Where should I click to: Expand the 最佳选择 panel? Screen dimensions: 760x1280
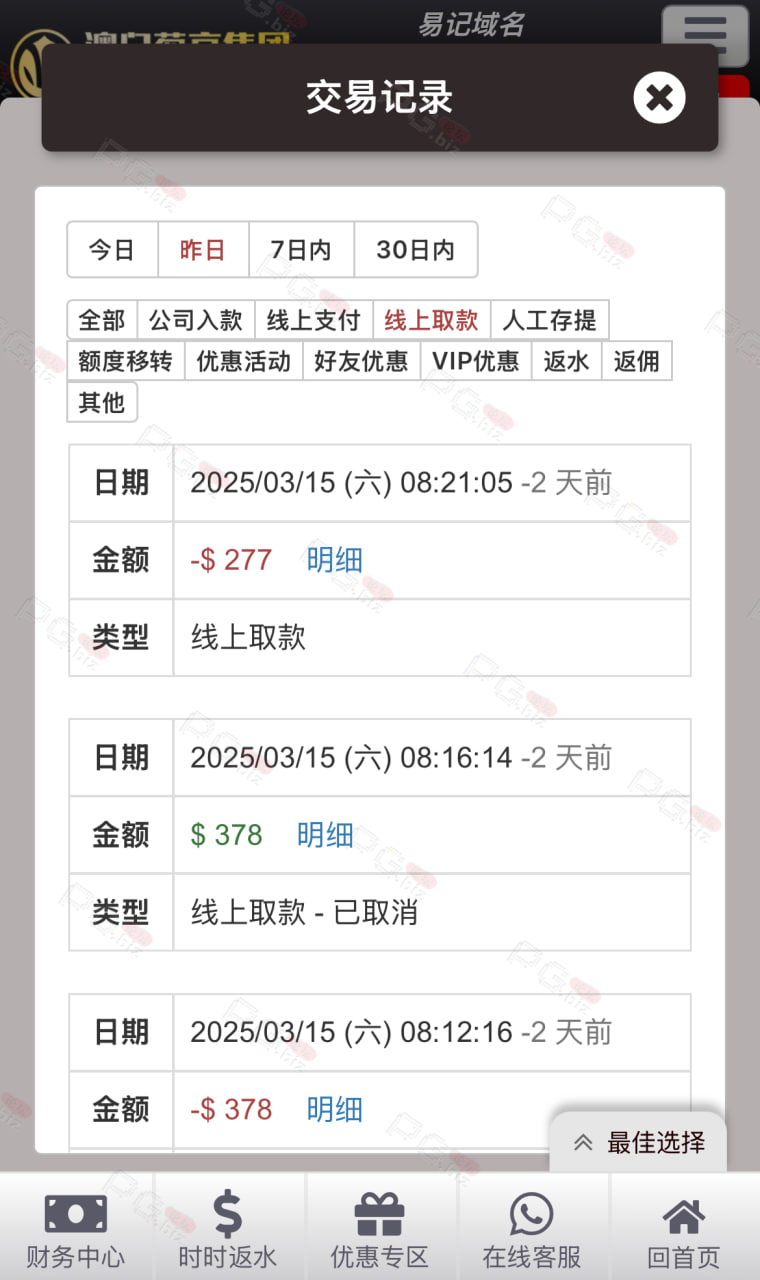pyautogui.click(x=638, y=1142)
